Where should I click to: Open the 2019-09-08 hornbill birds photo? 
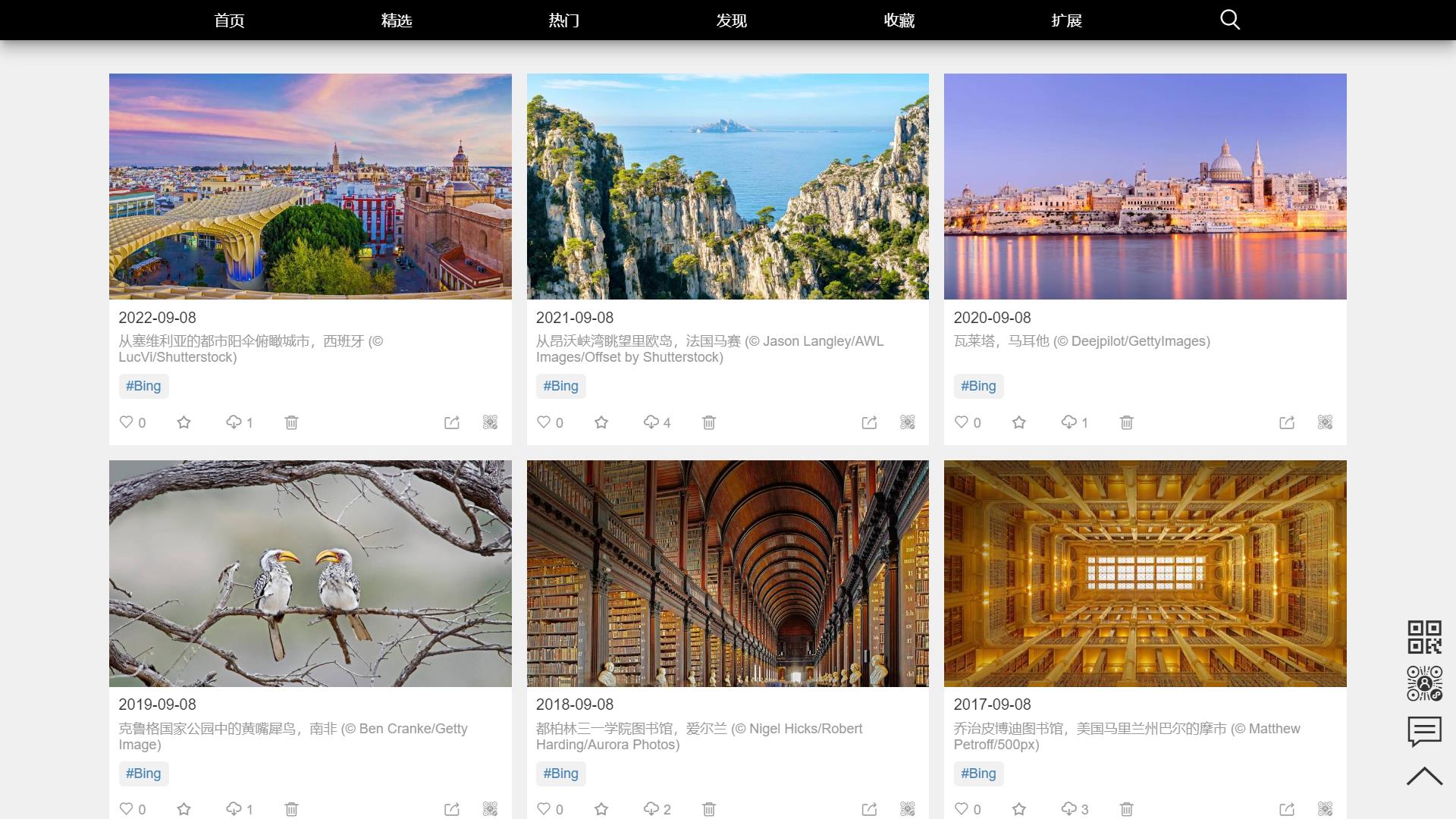(x=310, y=573)
